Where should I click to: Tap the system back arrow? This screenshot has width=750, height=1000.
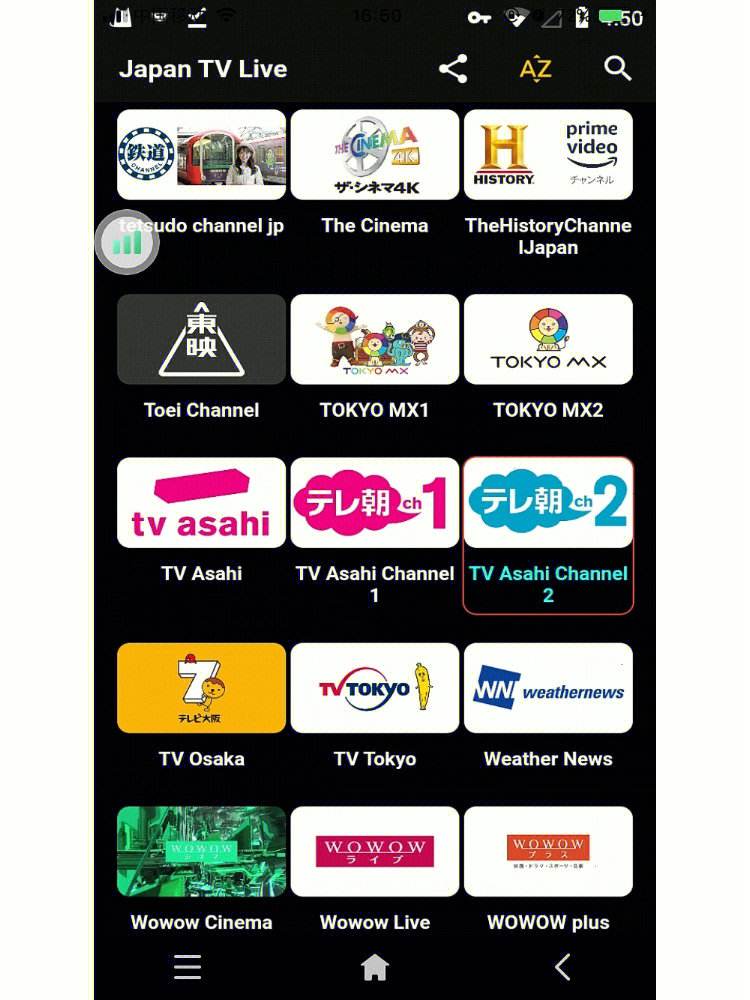pyautogui.click(x=562, y=967)
